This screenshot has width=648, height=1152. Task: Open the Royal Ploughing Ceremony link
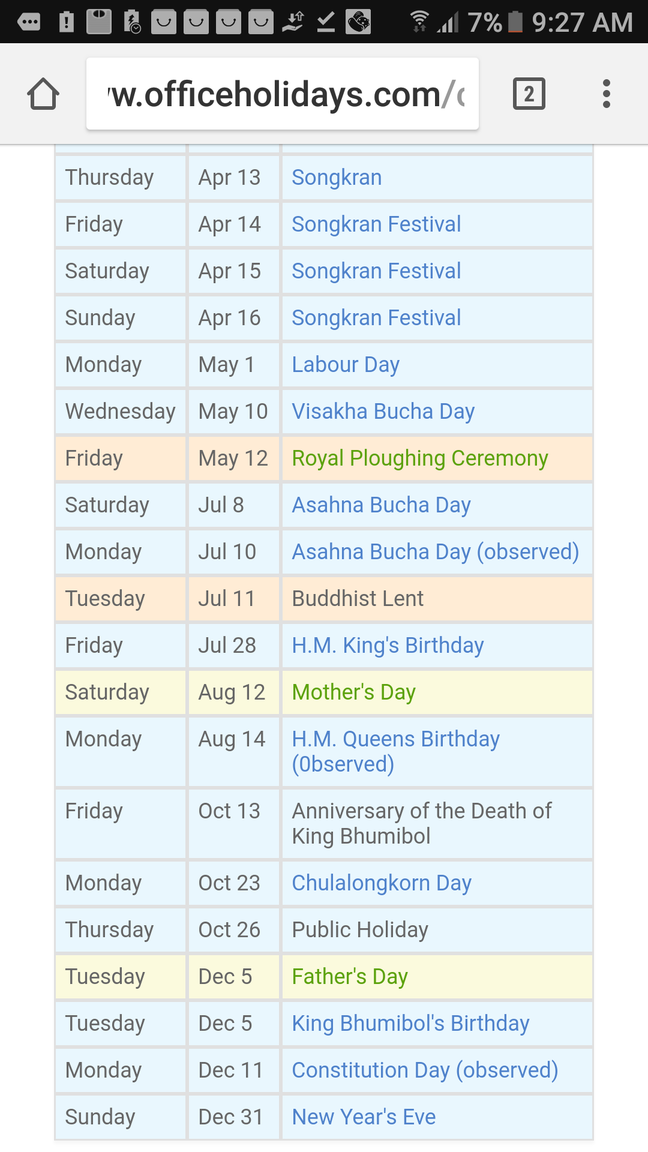point(420,458)
